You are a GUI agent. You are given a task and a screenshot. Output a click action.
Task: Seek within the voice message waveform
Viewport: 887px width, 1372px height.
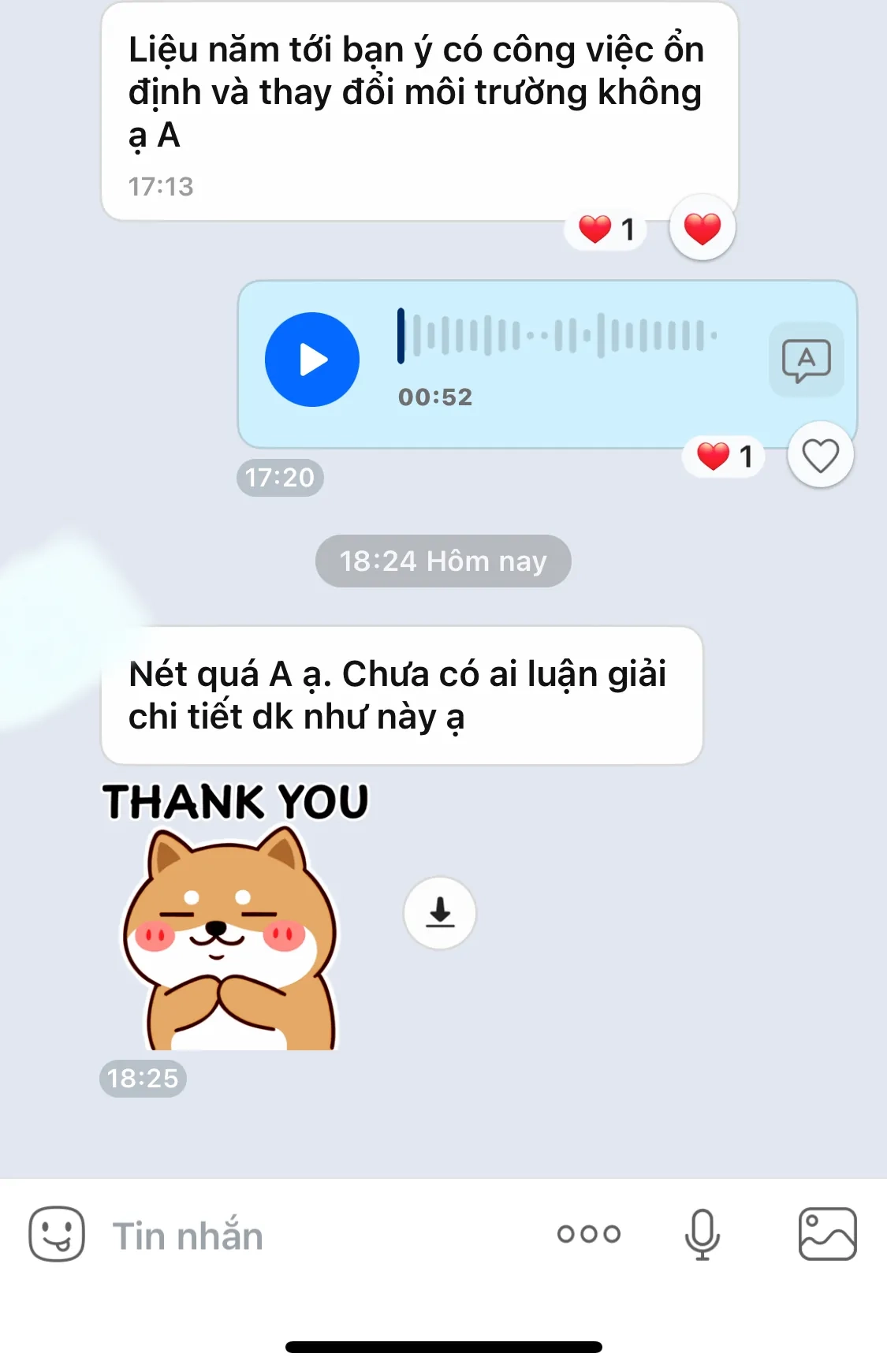(x=556, y=335)
